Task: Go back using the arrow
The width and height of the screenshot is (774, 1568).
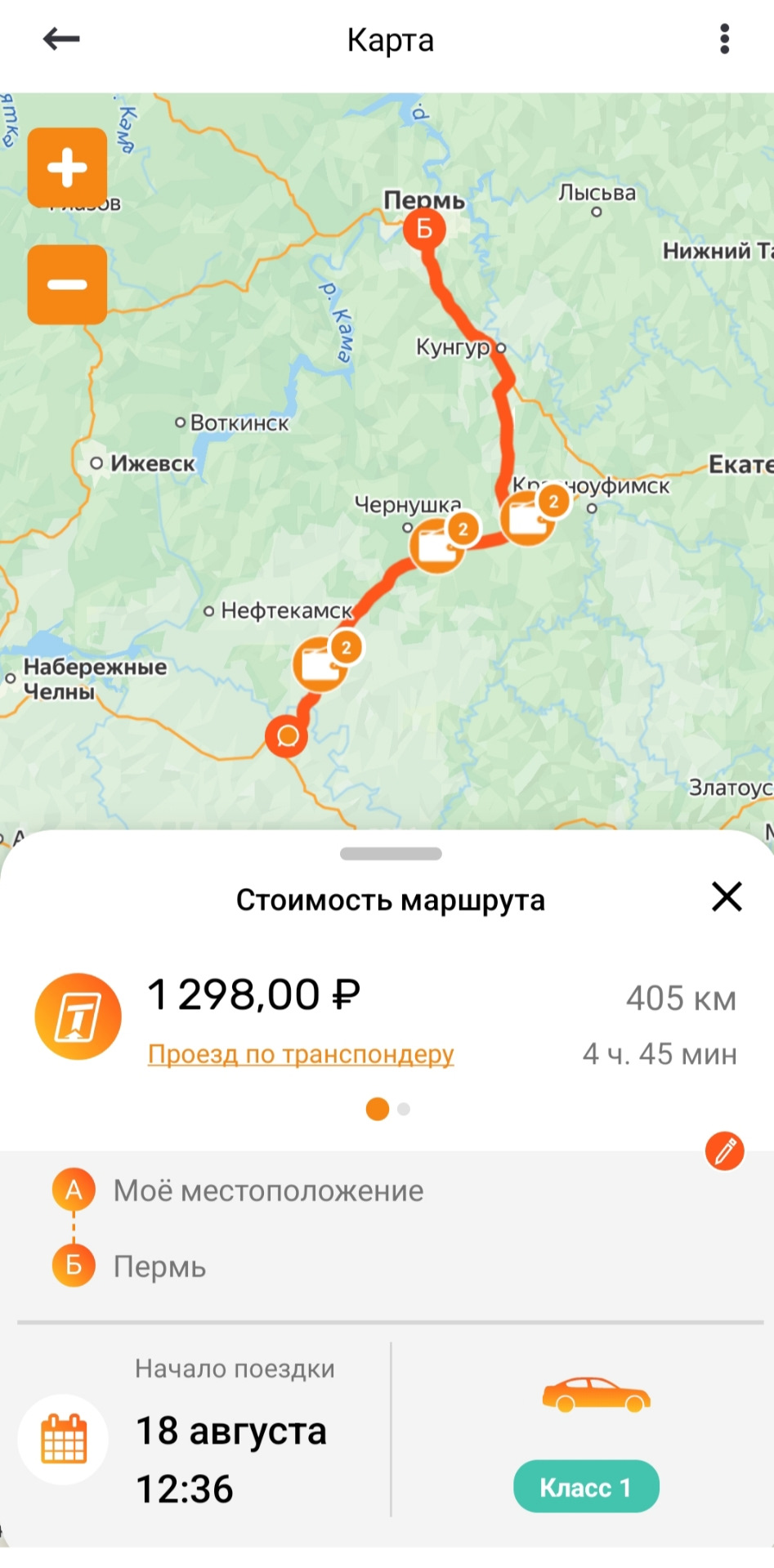Action: point(61,38)
